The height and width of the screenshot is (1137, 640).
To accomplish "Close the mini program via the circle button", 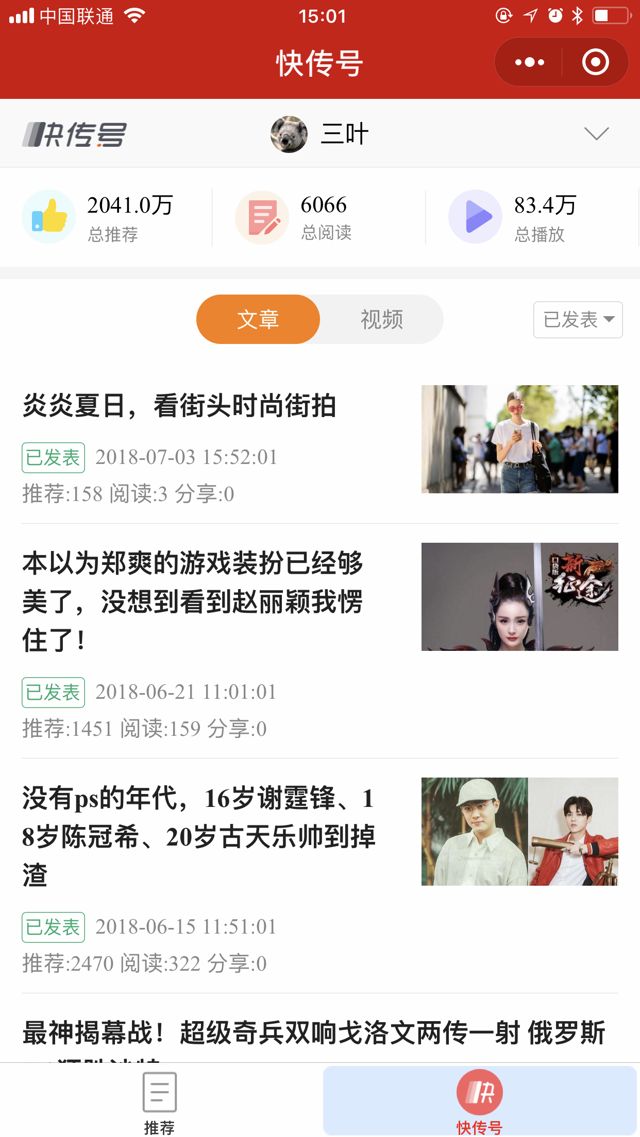I will 595,63.
